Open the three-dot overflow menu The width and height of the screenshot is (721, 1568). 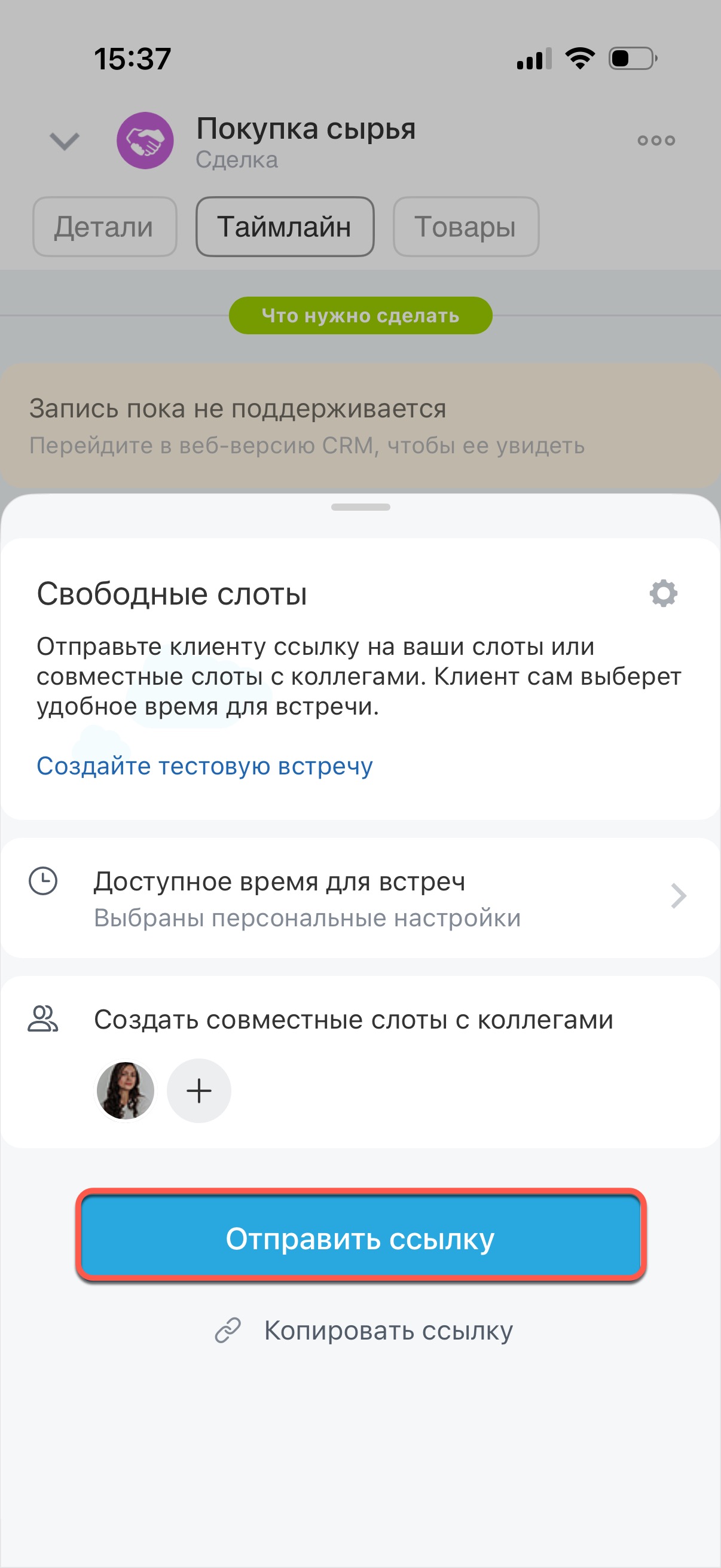click(x=655, y=141)
